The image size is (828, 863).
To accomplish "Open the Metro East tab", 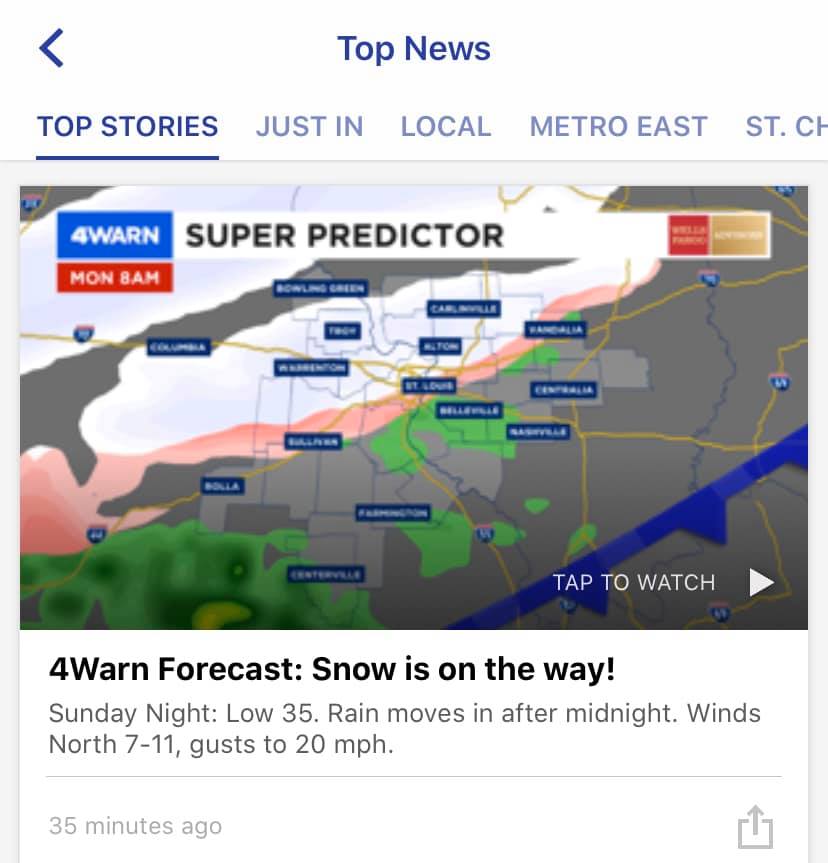I will (x=618, y=127).
